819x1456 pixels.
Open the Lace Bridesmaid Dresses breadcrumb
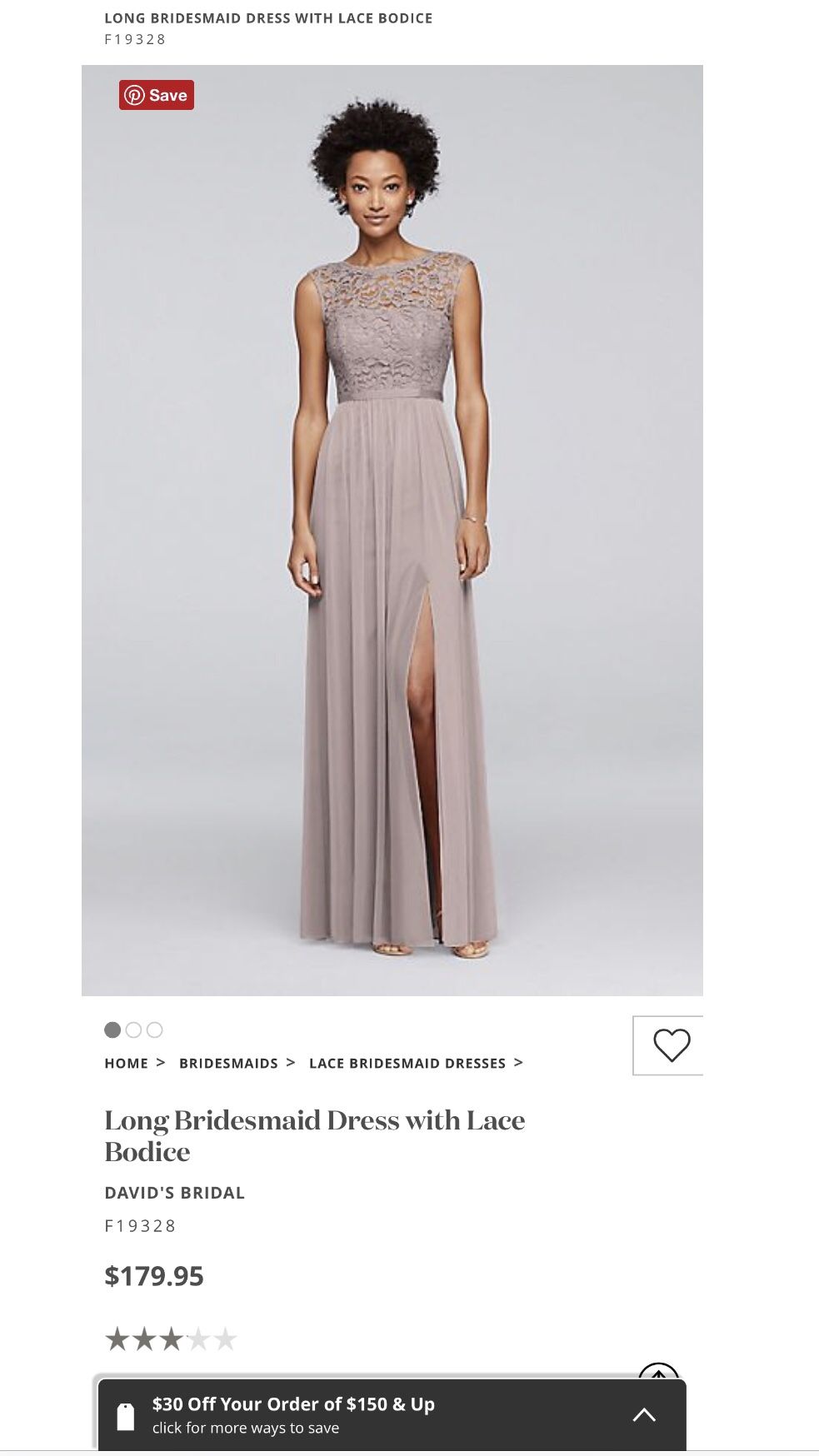pos(407,1063)
